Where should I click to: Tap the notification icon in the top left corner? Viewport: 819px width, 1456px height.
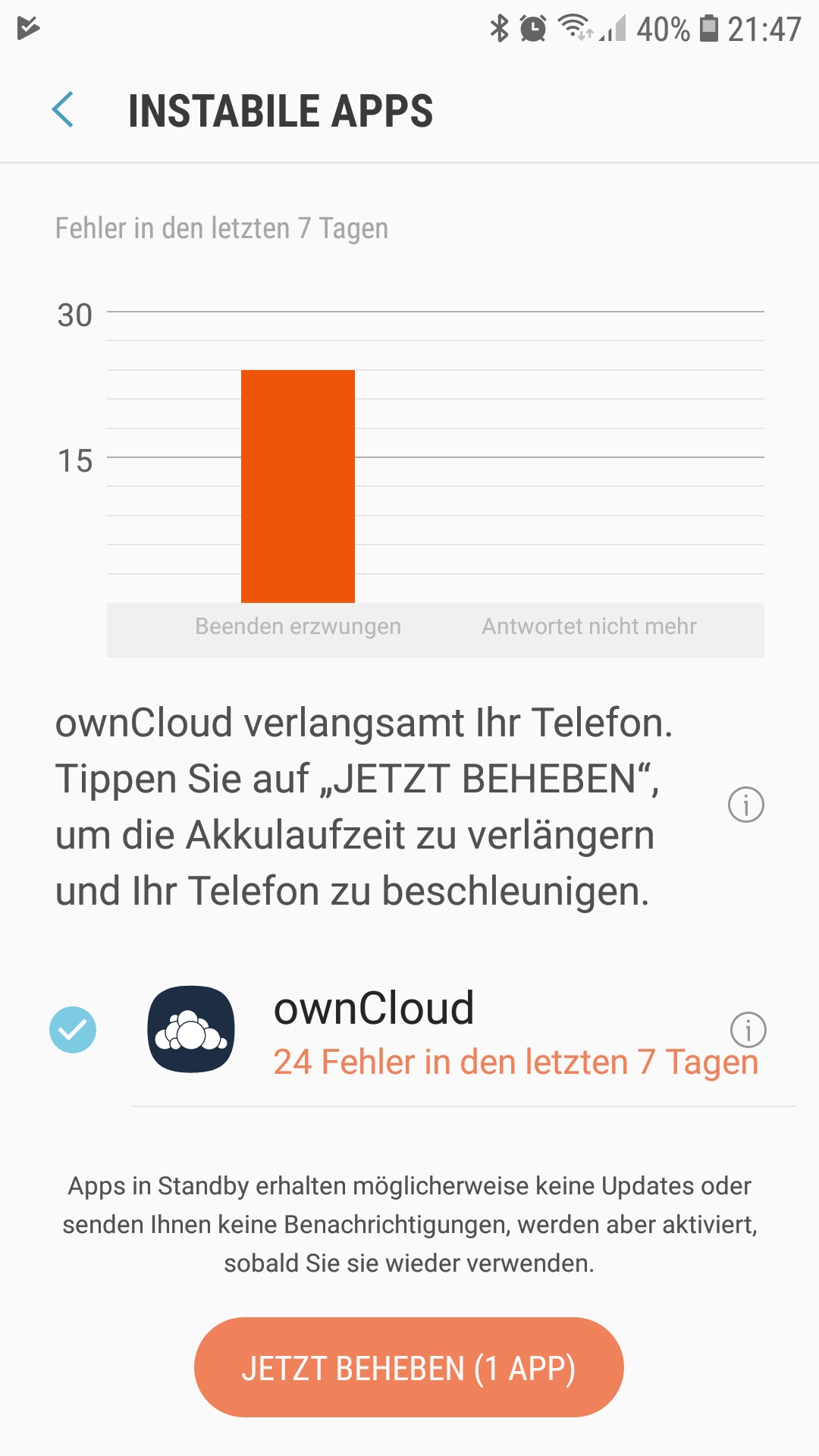pyautogui.click(x=27, y=27)
